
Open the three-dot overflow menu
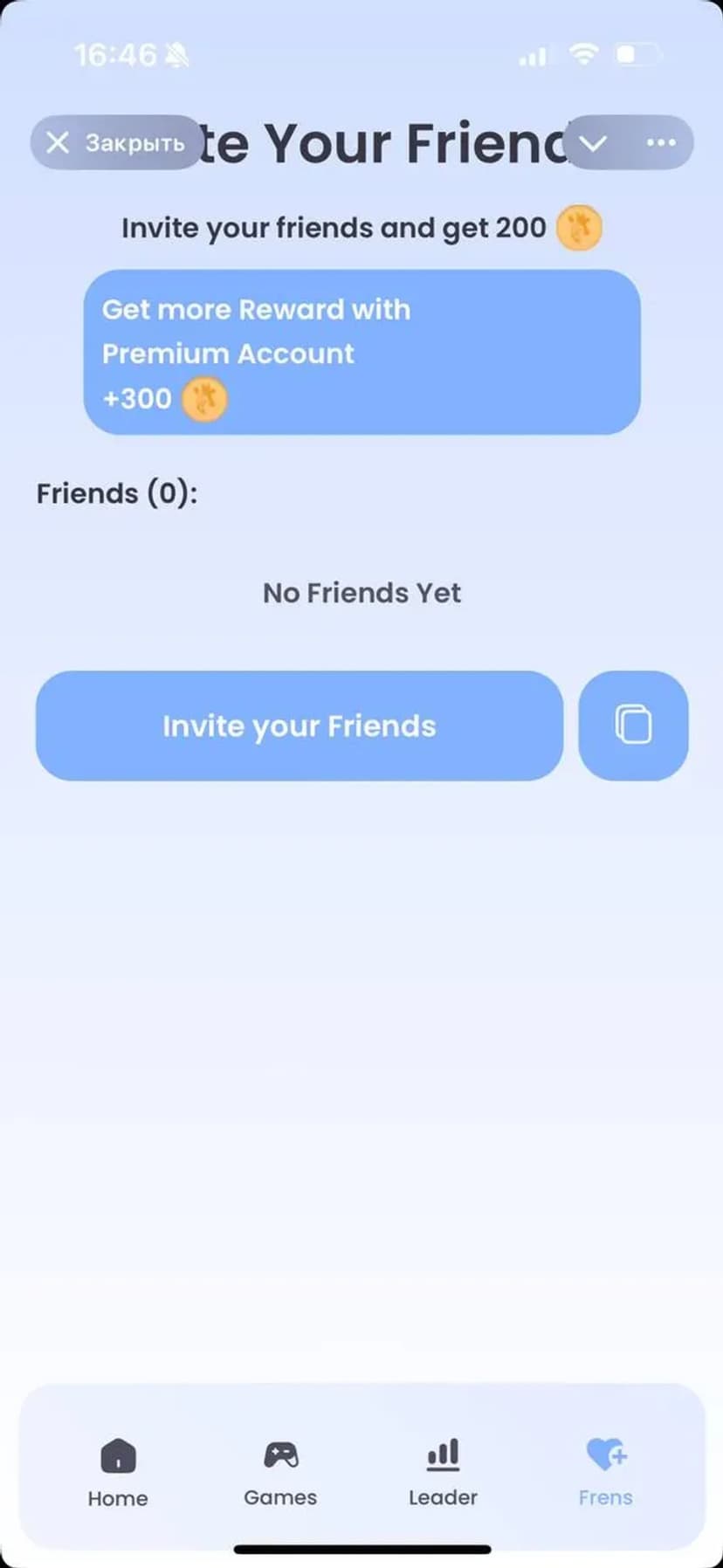[x=661, y=142]
